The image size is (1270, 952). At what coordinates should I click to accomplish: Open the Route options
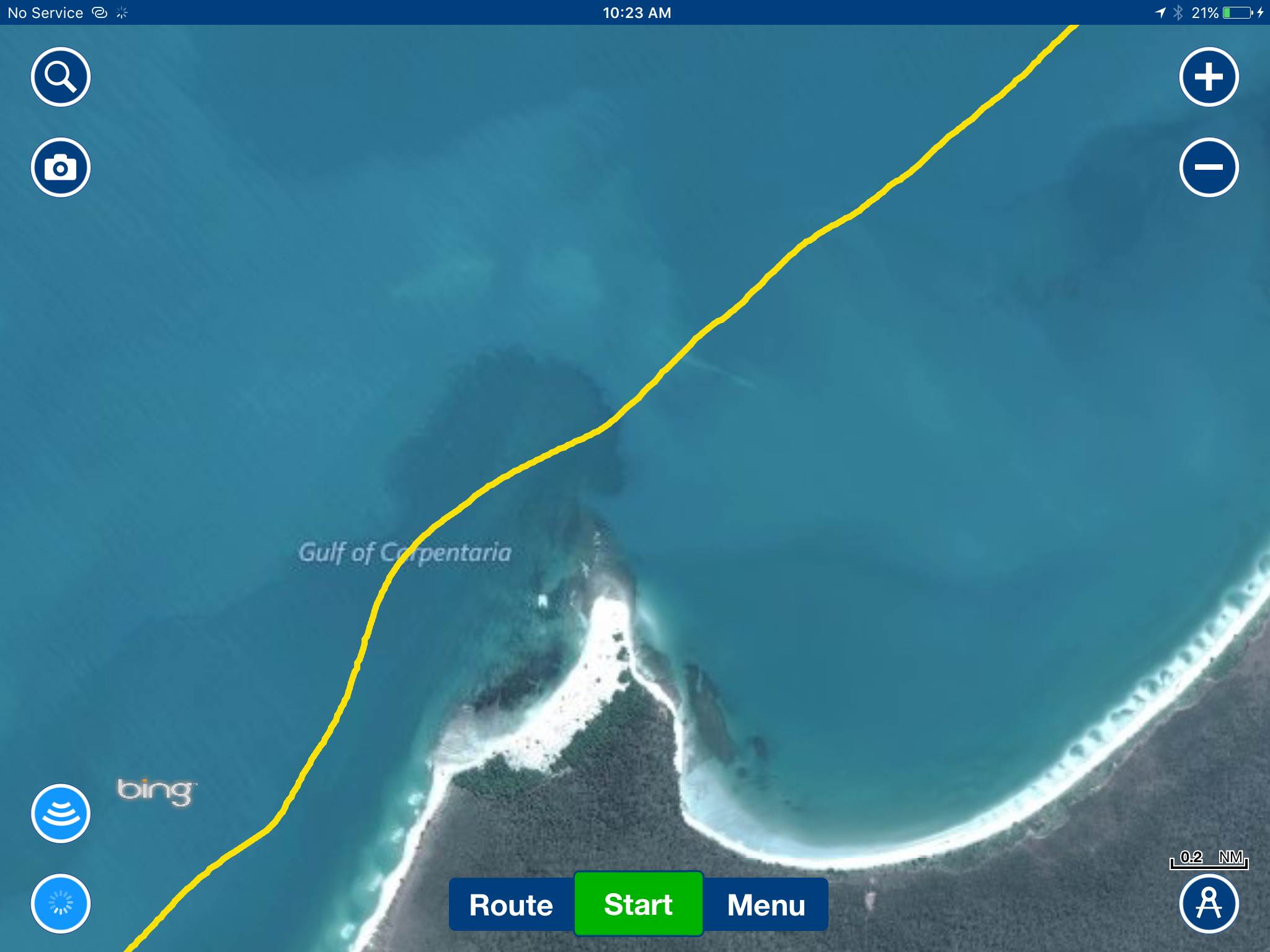[512, 904]
